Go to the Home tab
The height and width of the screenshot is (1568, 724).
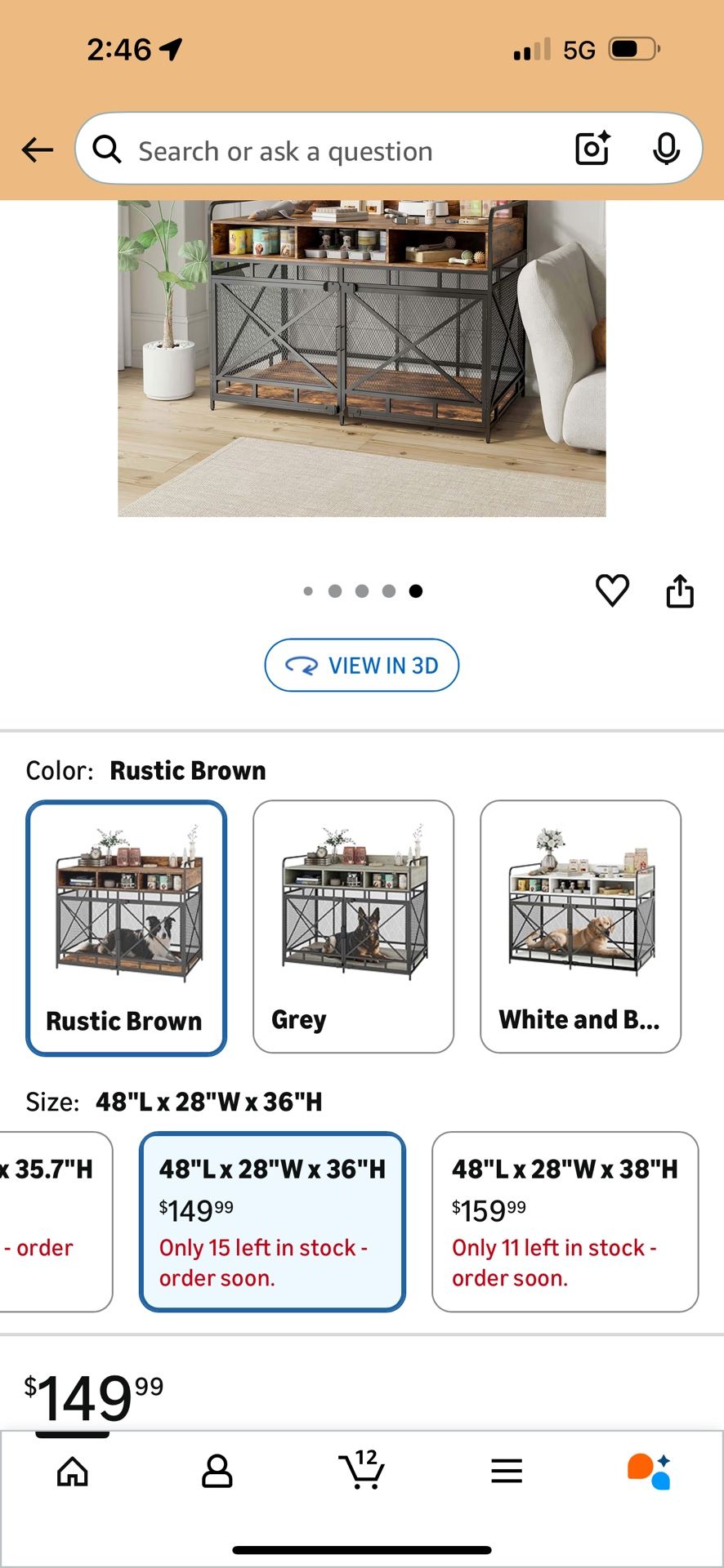pos(73,1472)
